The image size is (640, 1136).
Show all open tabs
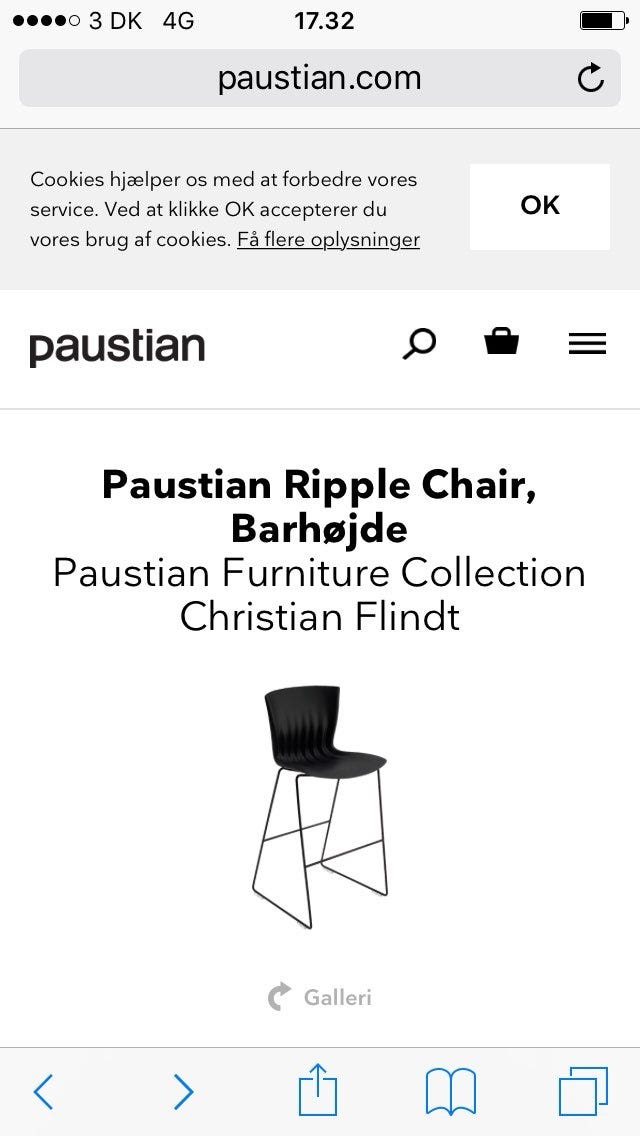pos(583,1091)
